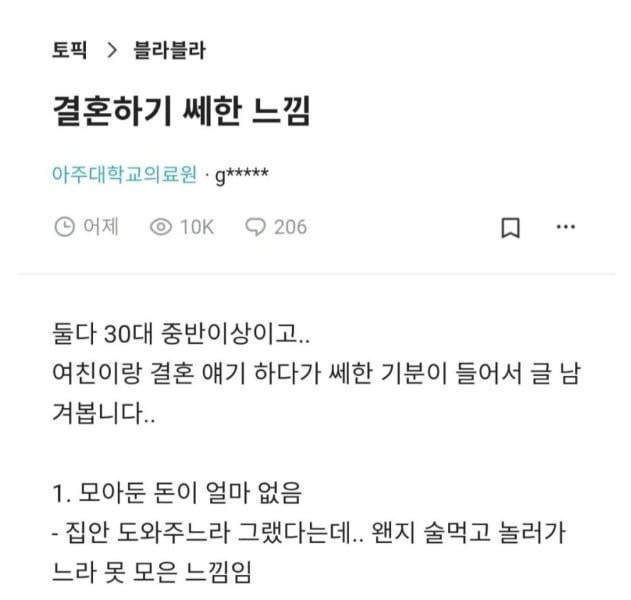Bookmark this post
The height and width of the screenshot is (600, 631).
pos(510,227)
